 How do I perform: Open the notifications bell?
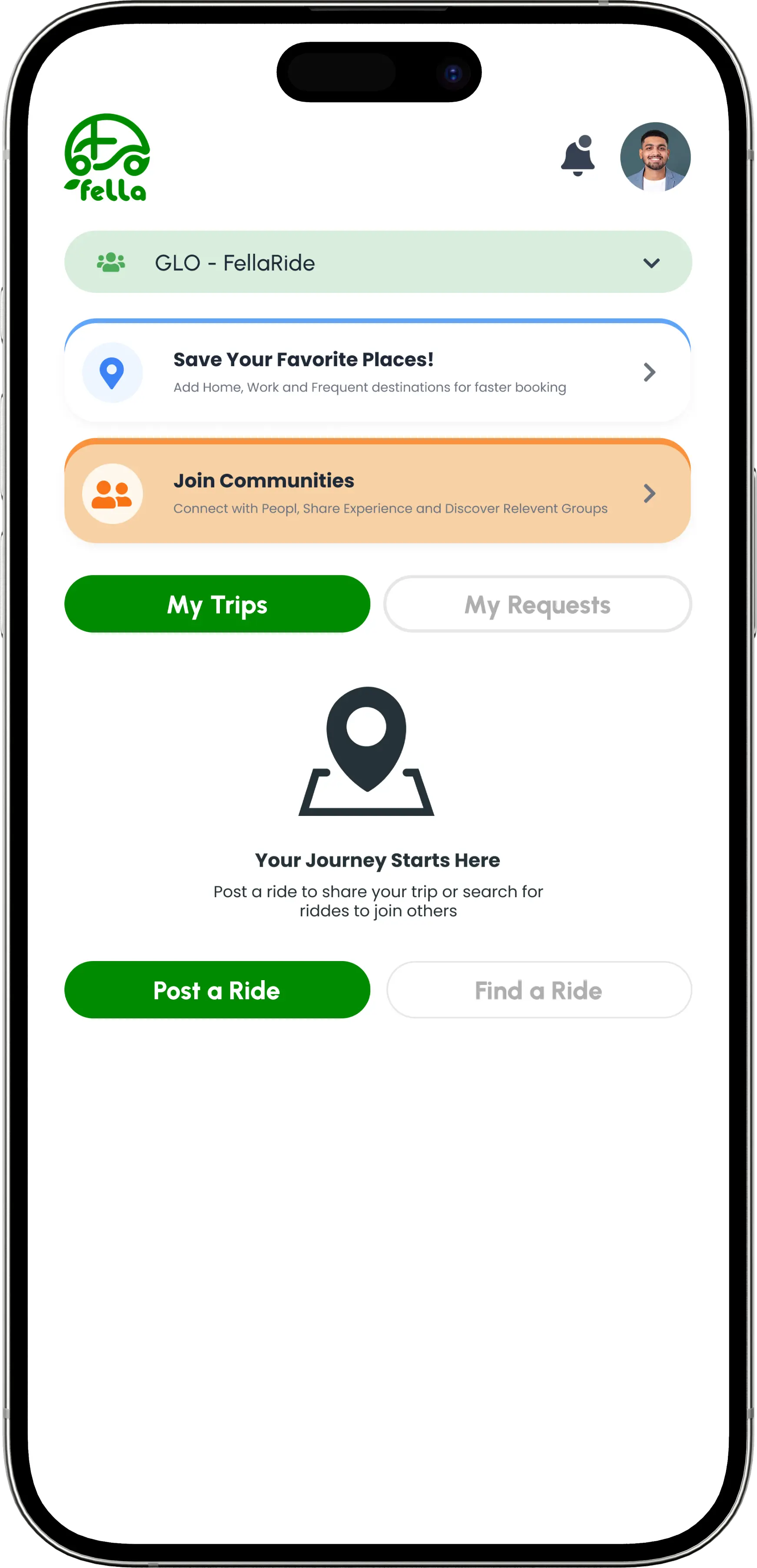(x=578, y=157)
